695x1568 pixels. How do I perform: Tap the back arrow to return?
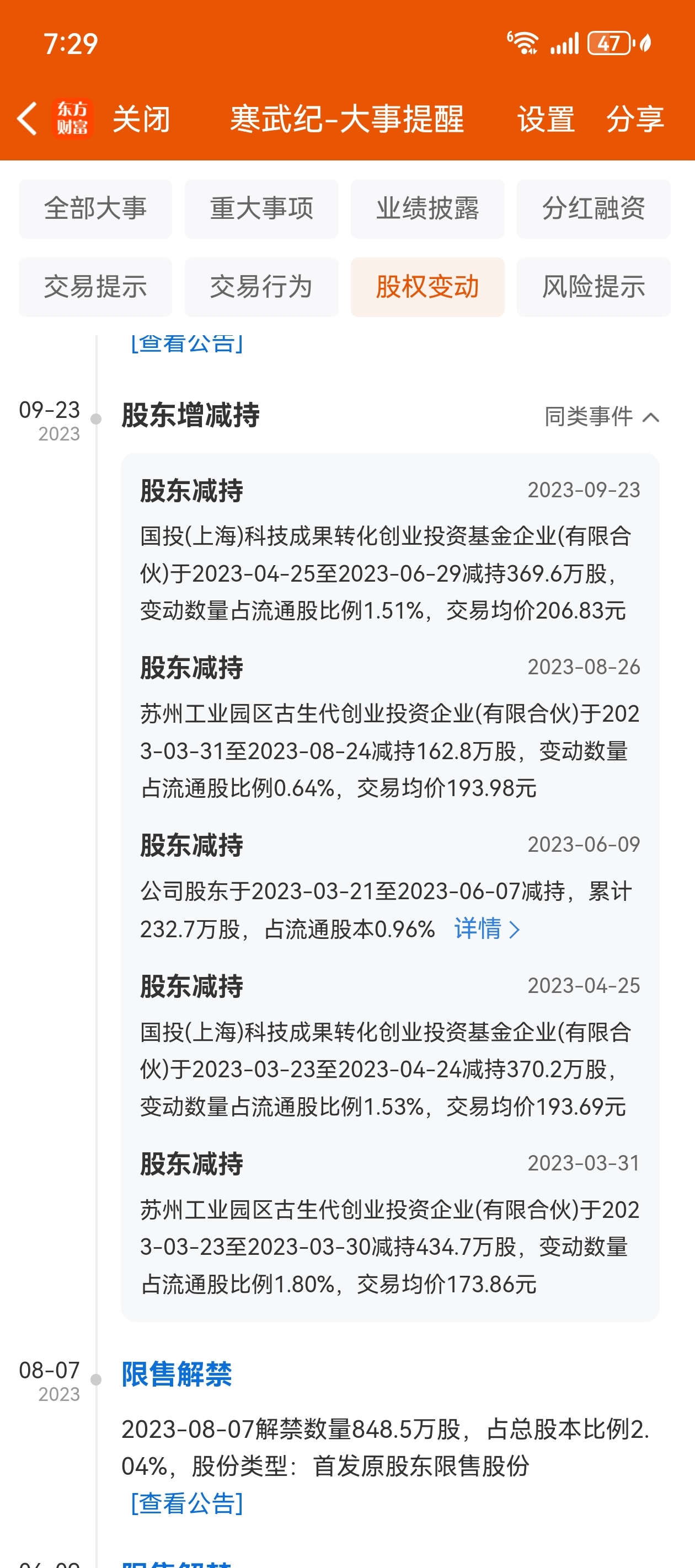(25, 119)
